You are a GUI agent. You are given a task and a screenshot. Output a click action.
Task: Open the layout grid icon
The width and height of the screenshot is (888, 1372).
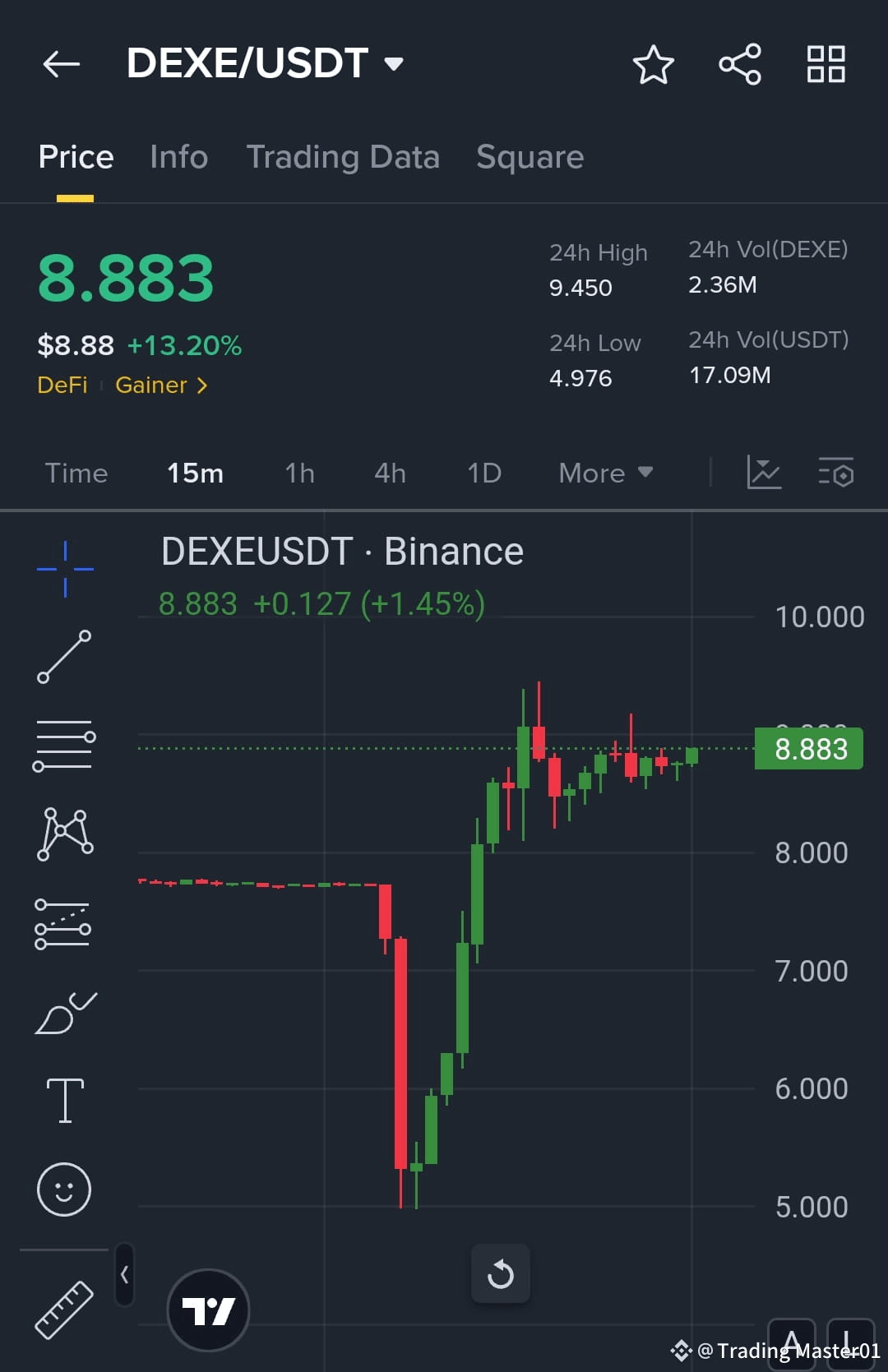[826, 64]
